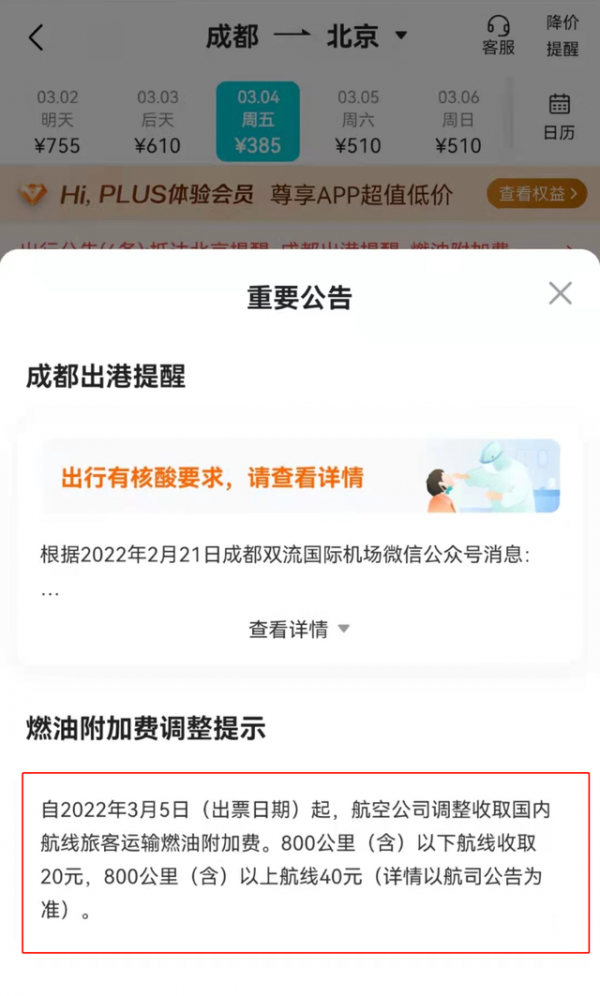Select 03.02 明天 ¥755 date

click(58, 121)
